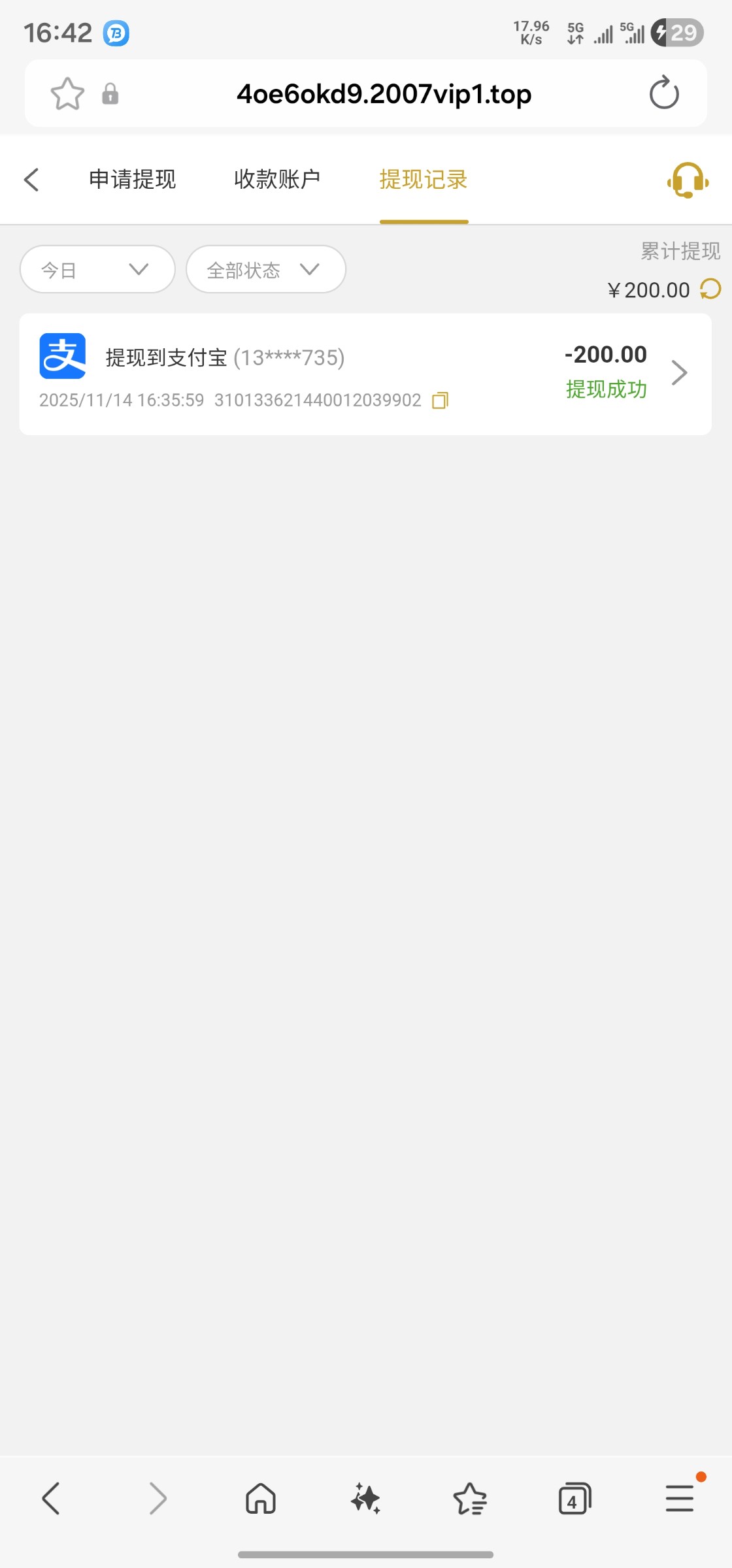The image size is (732, 1568).
Task: Switch to the 收款账户 tab
Action: 277,180
